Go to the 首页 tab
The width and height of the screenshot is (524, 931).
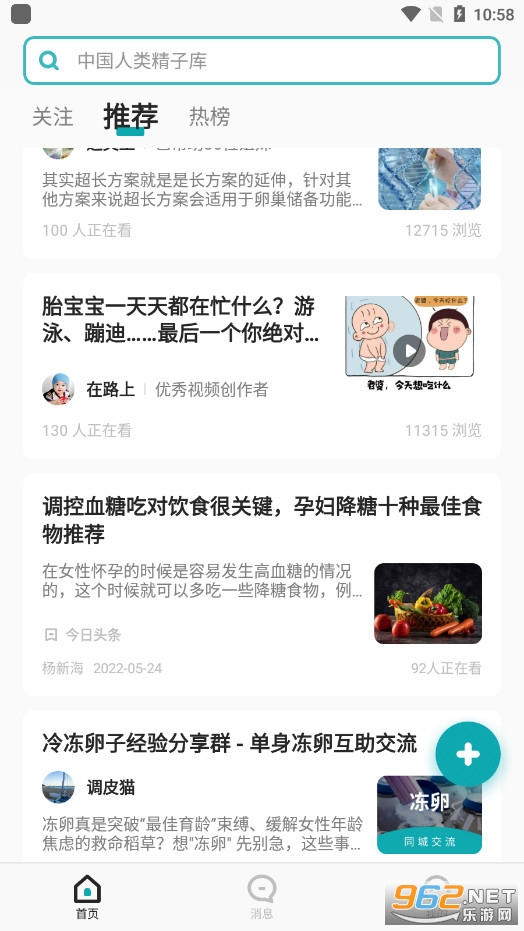87,896
